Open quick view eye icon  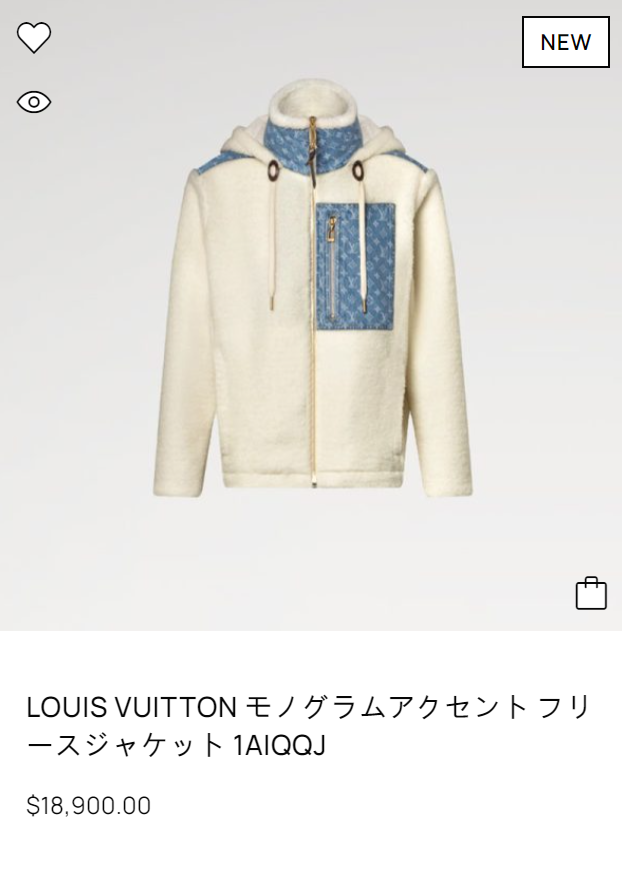pos(34,102)
